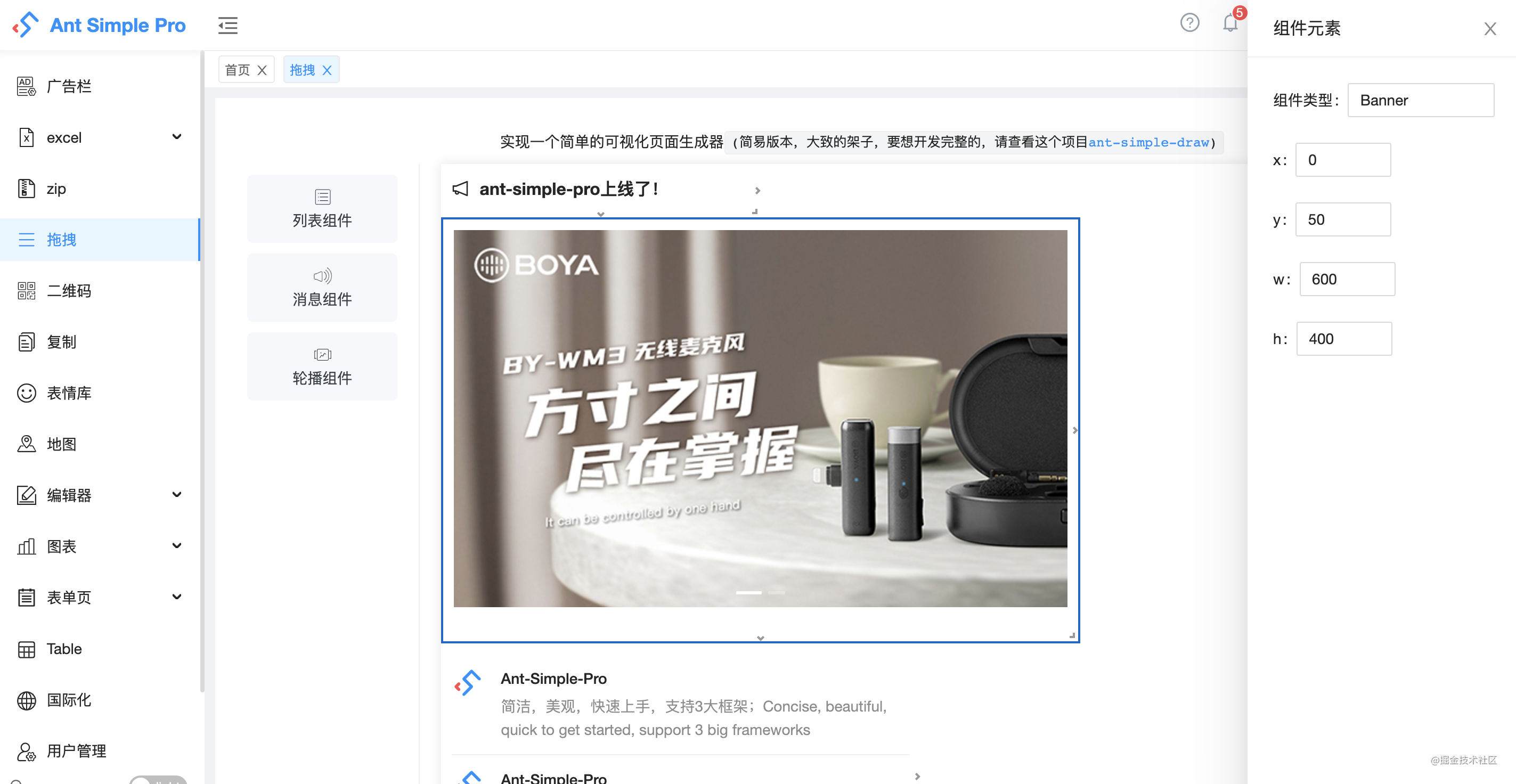Open the ant-simple-draw link
1516x784 pixels.
(x=1148, y=142)
